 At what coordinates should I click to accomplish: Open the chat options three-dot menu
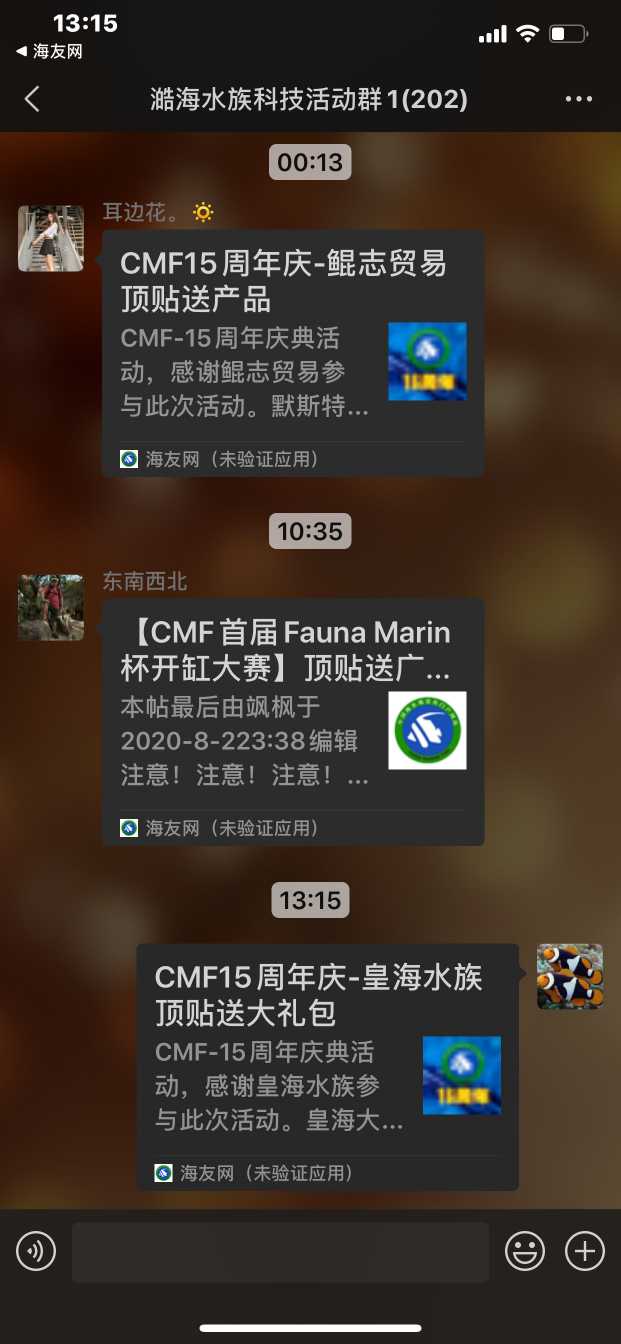click(x=579, y=99)
